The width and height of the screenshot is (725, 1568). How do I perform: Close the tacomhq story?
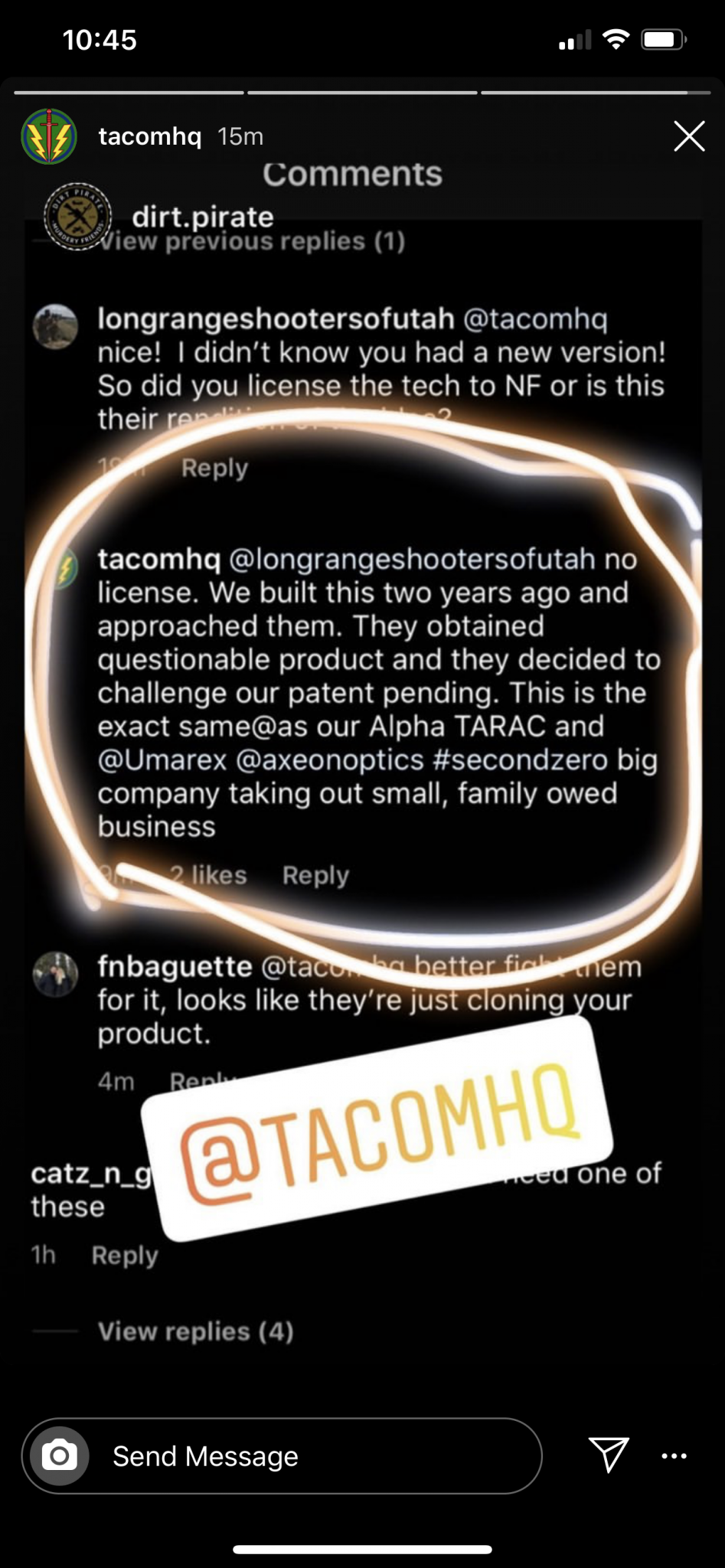(x=689, y=136)
